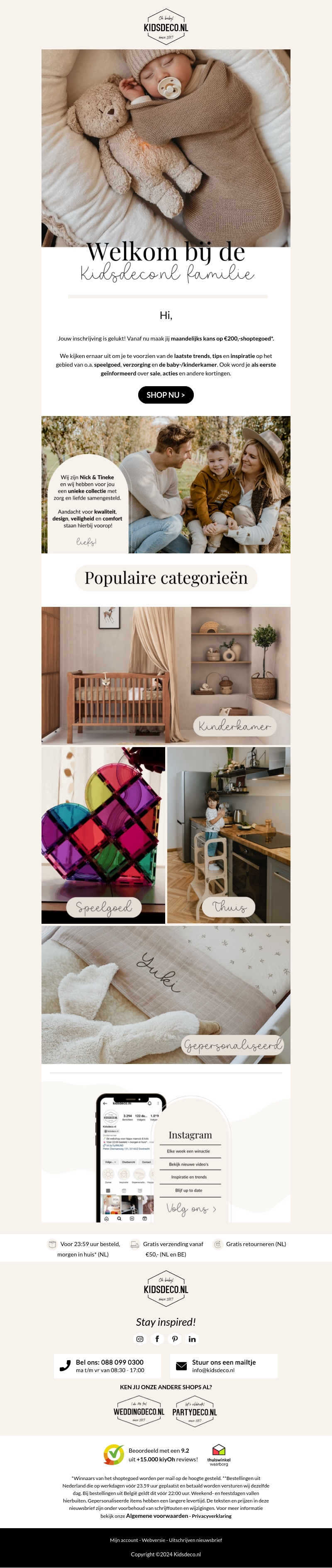Visit the Weddingdeco.nl shop
Image resolution: width=332 pixels, height=1568 pixels.
[139, 1412]
